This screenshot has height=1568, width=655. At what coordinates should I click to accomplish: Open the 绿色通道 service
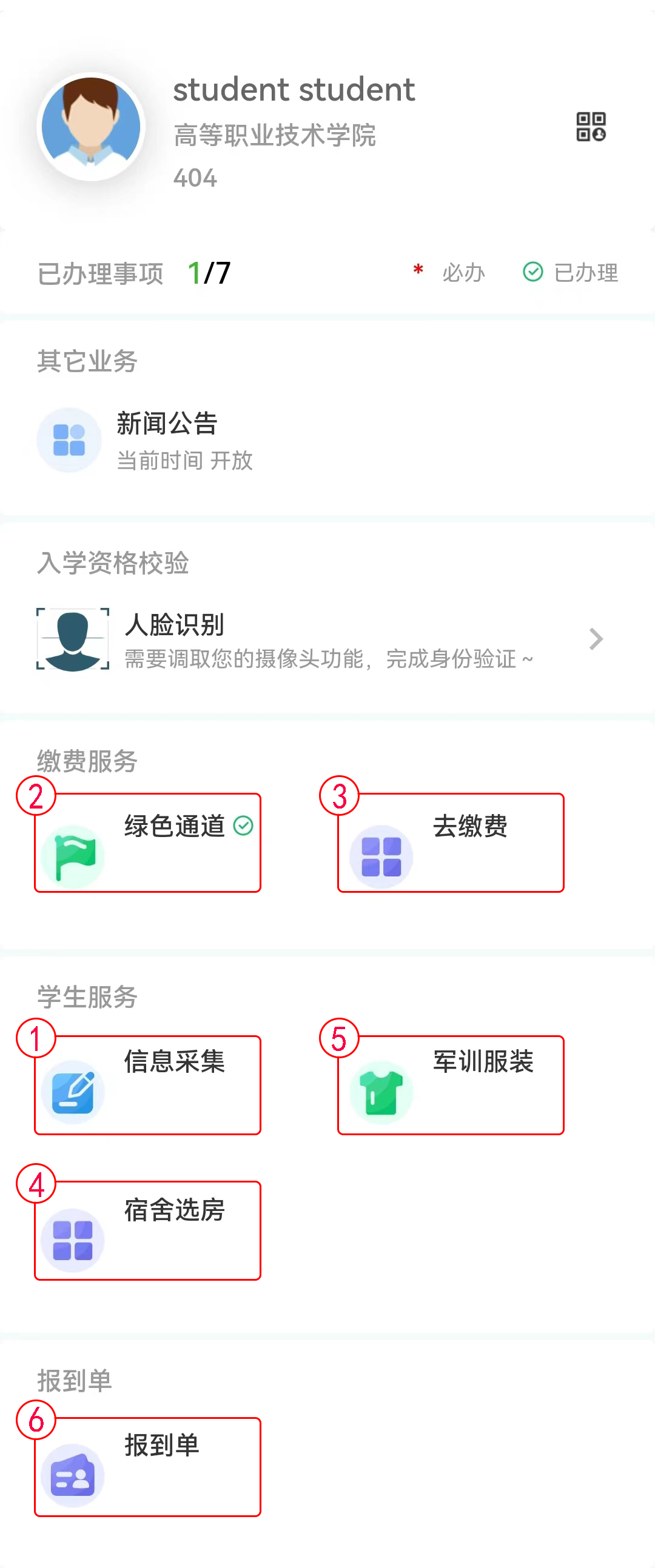148,843
